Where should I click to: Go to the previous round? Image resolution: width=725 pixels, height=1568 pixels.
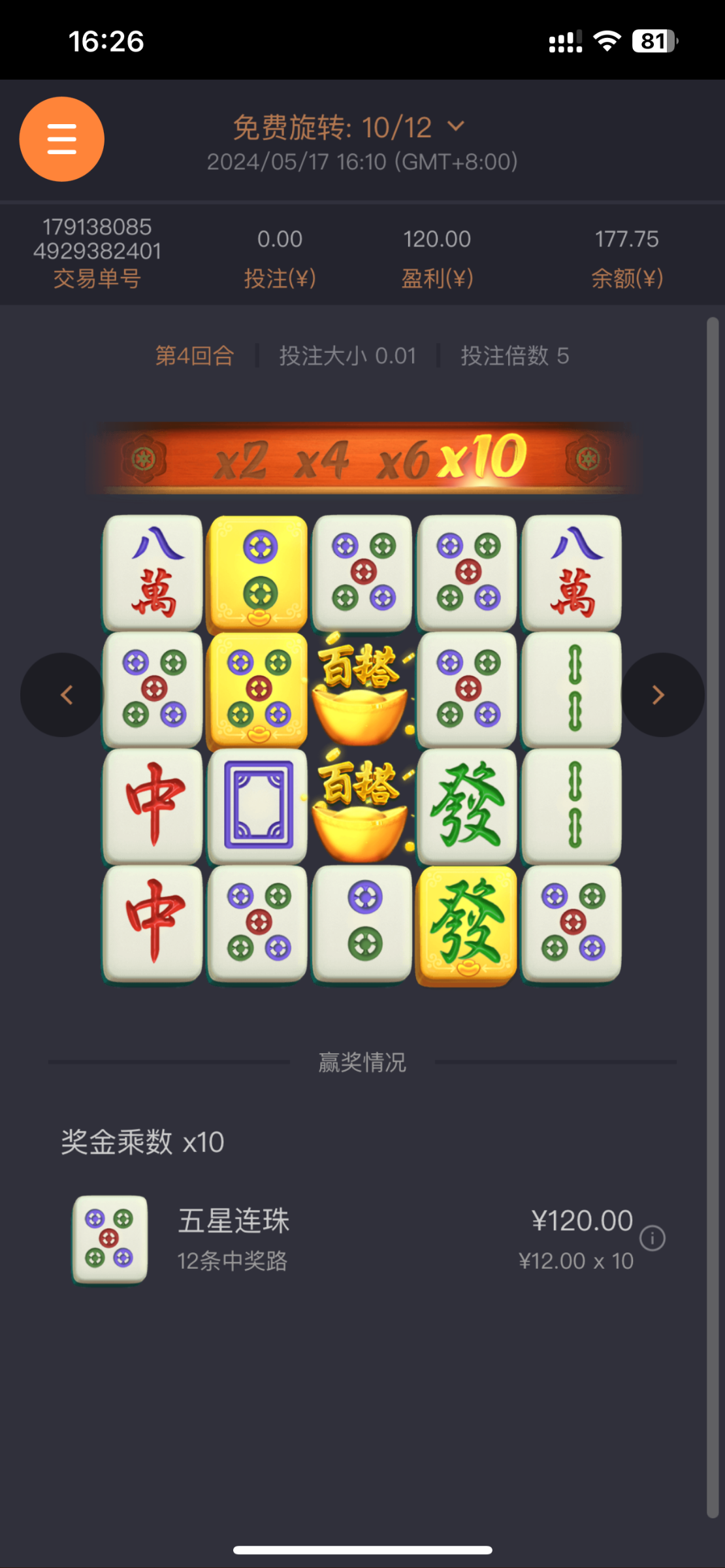click(x=63, y=694)
